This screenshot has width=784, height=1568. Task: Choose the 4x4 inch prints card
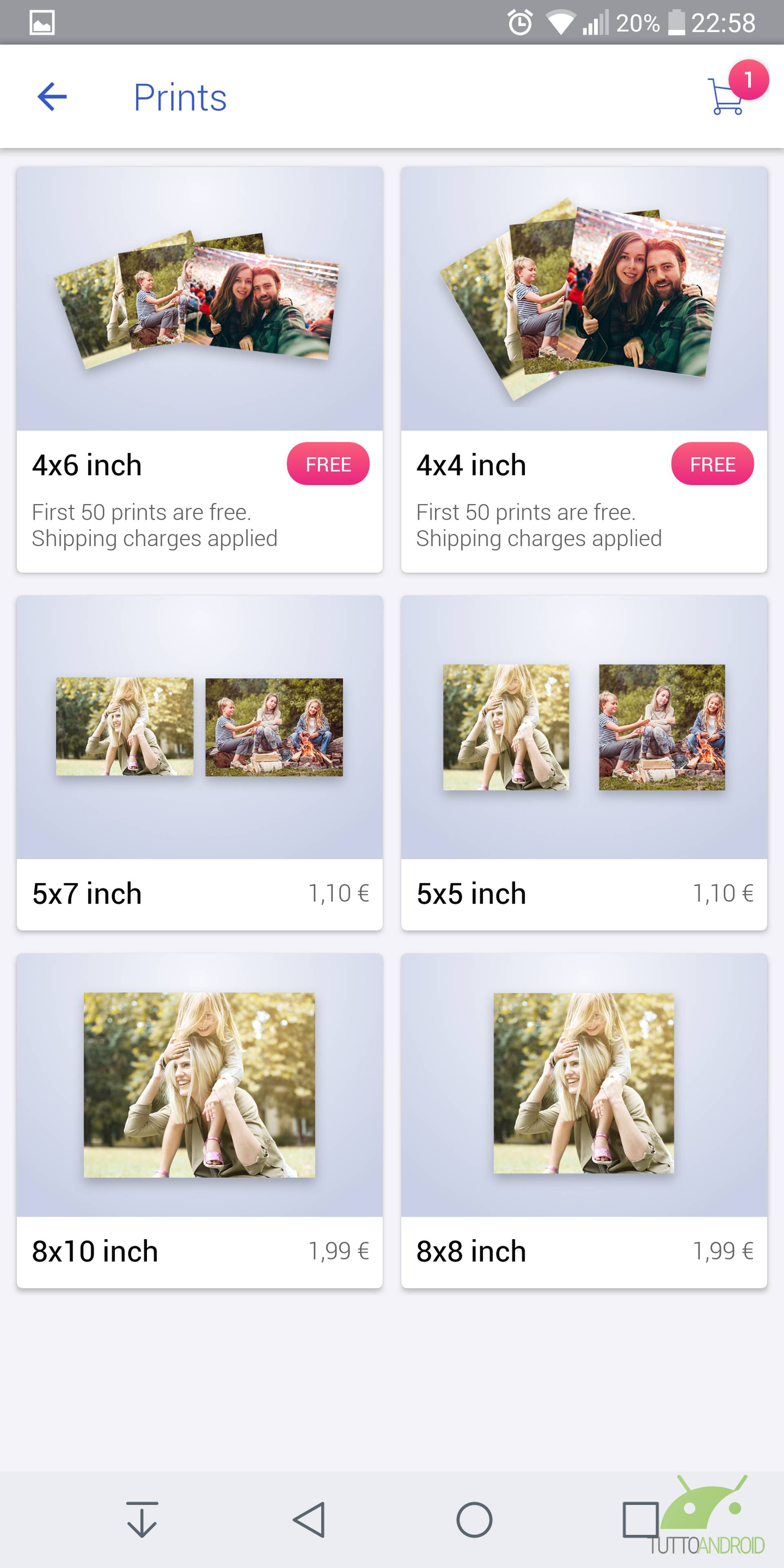584,370
